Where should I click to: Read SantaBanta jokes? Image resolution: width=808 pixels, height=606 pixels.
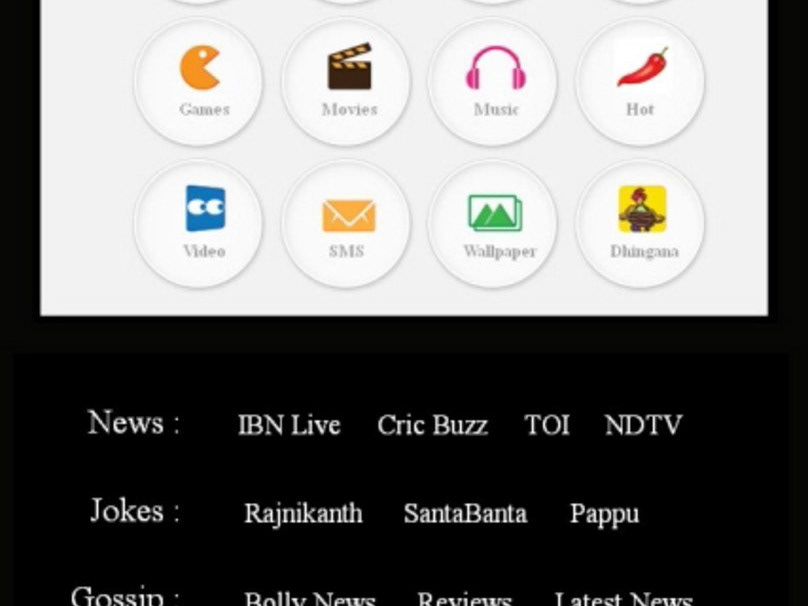point(465,514)
